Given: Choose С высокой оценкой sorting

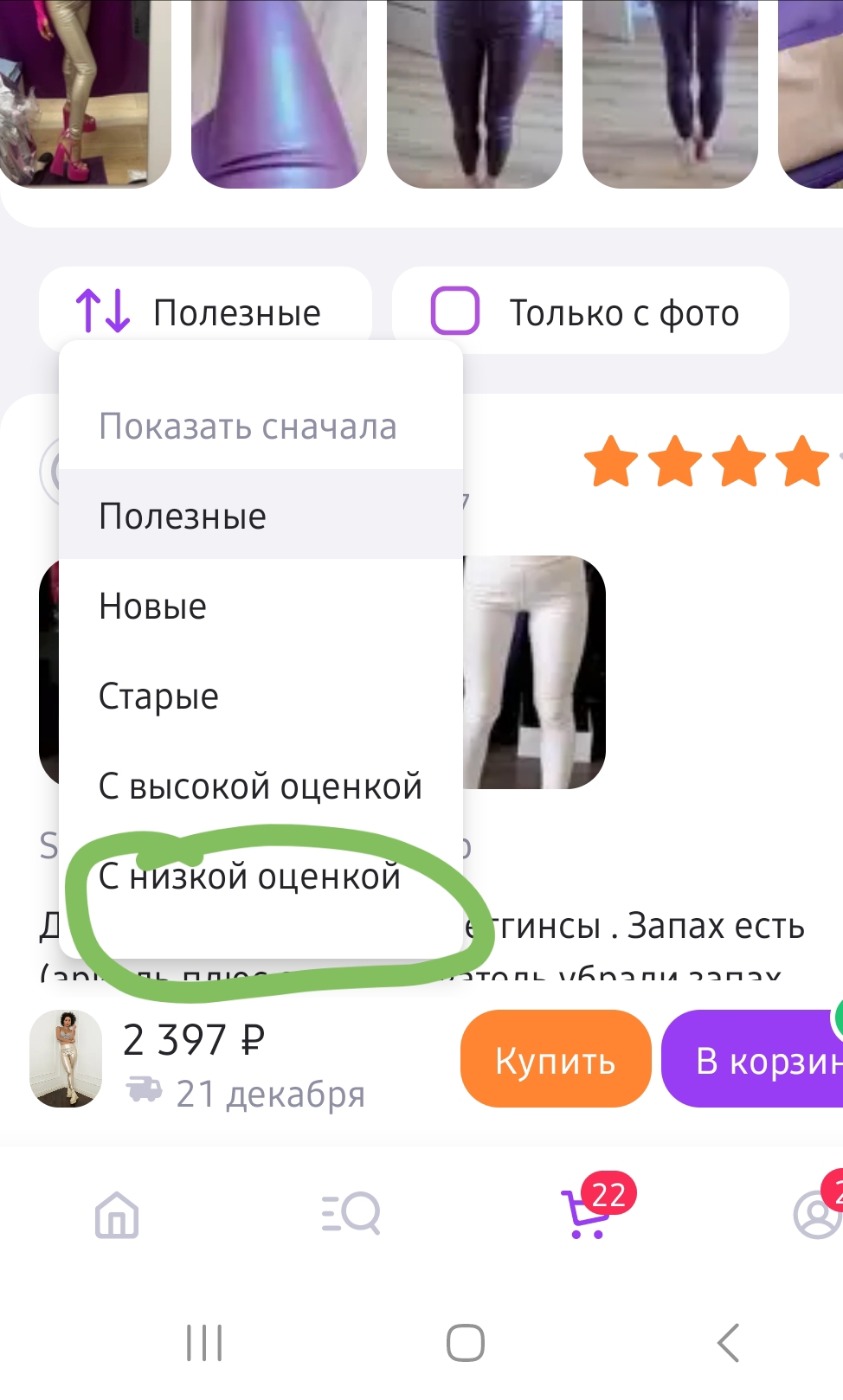Looking at the screenshot, I should coord(260,786).
